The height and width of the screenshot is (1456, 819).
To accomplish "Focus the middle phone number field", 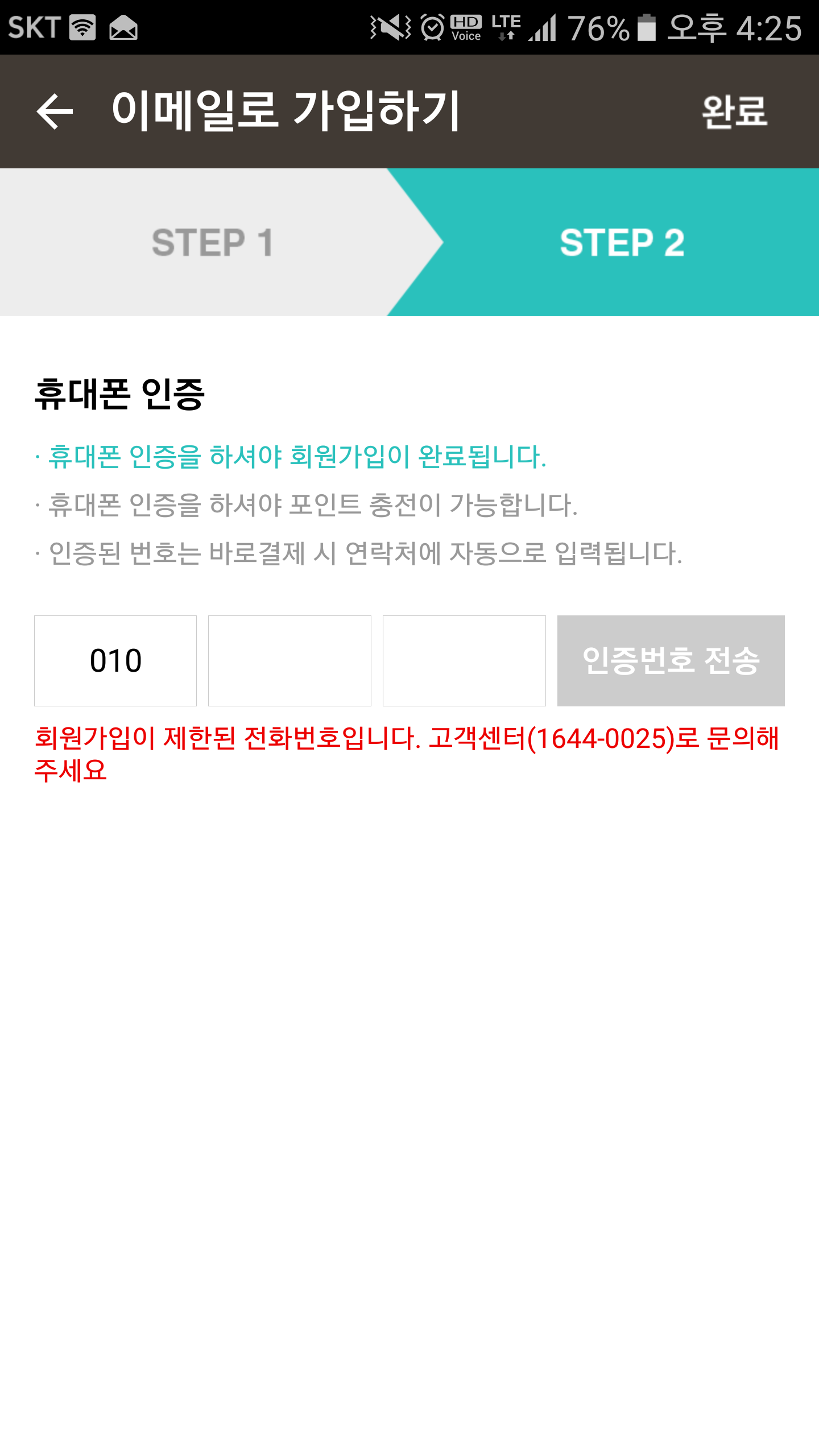I will (x=289, y=661).
